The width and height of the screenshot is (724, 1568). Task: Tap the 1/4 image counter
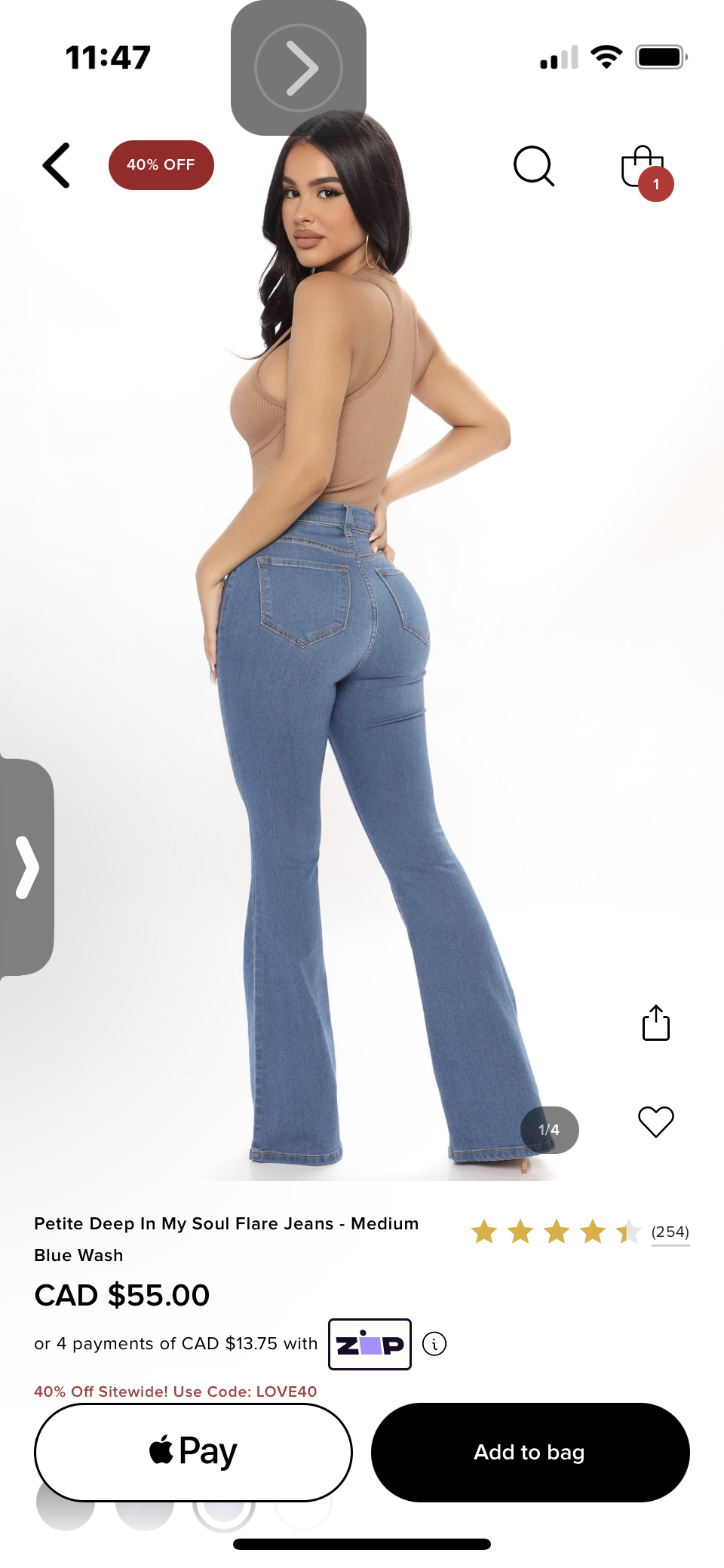point(549,1129)
